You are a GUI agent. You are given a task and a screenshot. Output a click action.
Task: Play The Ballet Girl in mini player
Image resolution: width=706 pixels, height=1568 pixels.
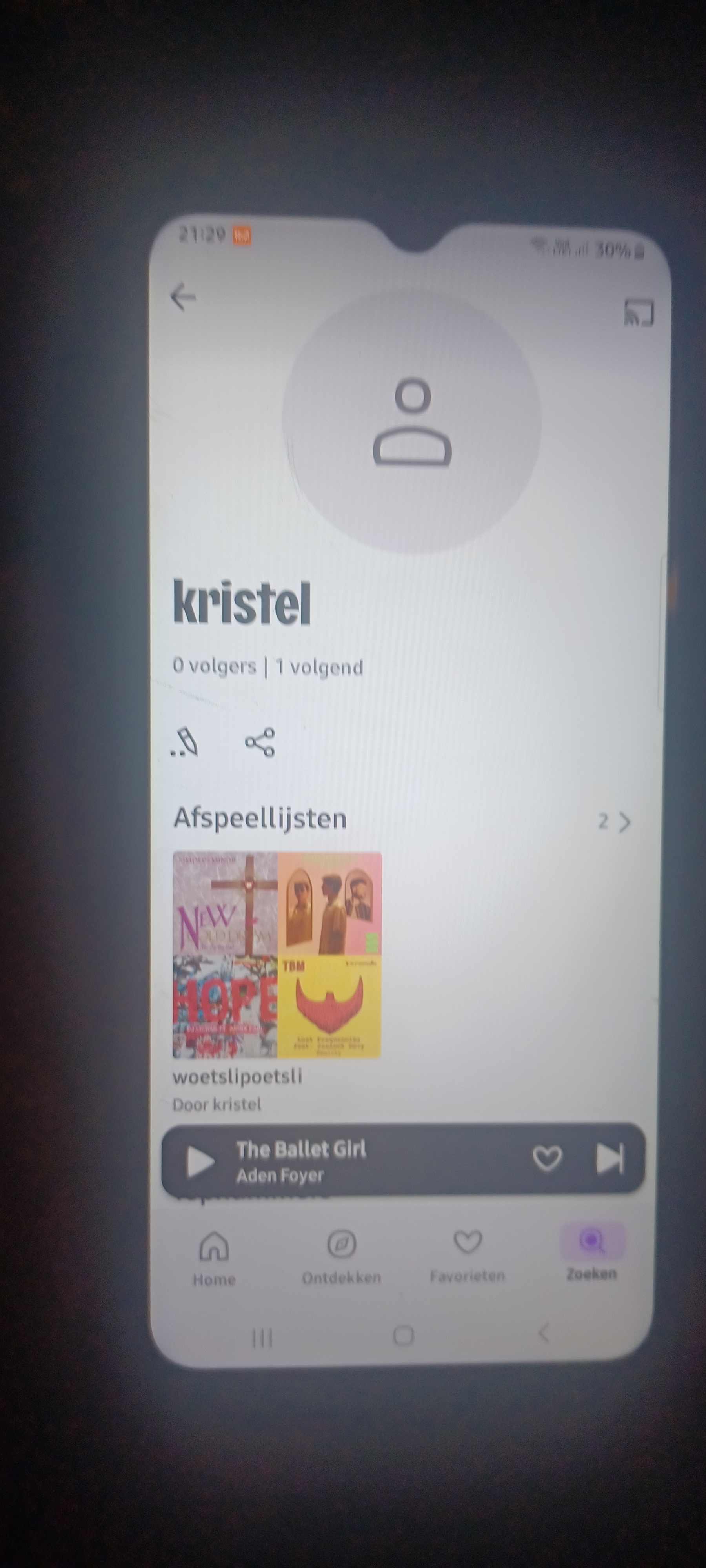pos(200,1162)
